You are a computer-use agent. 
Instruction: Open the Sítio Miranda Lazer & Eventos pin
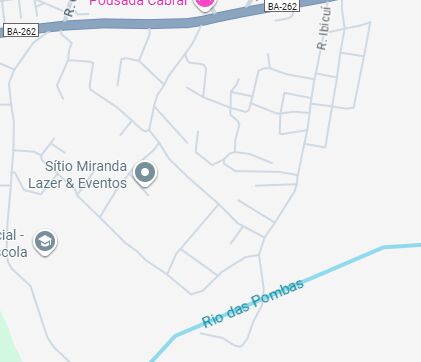click(145, 173)
